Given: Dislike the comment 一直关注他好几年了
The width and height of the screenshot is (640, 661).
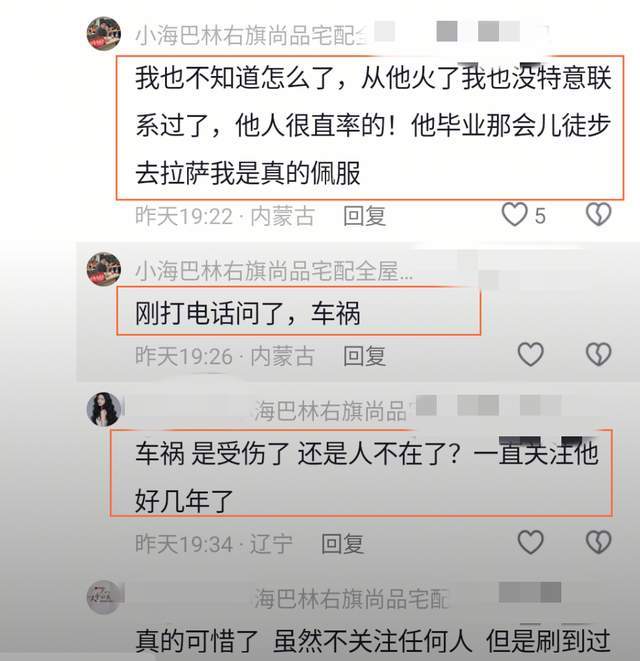Looking at the screenshot, I should pos(598,543).
